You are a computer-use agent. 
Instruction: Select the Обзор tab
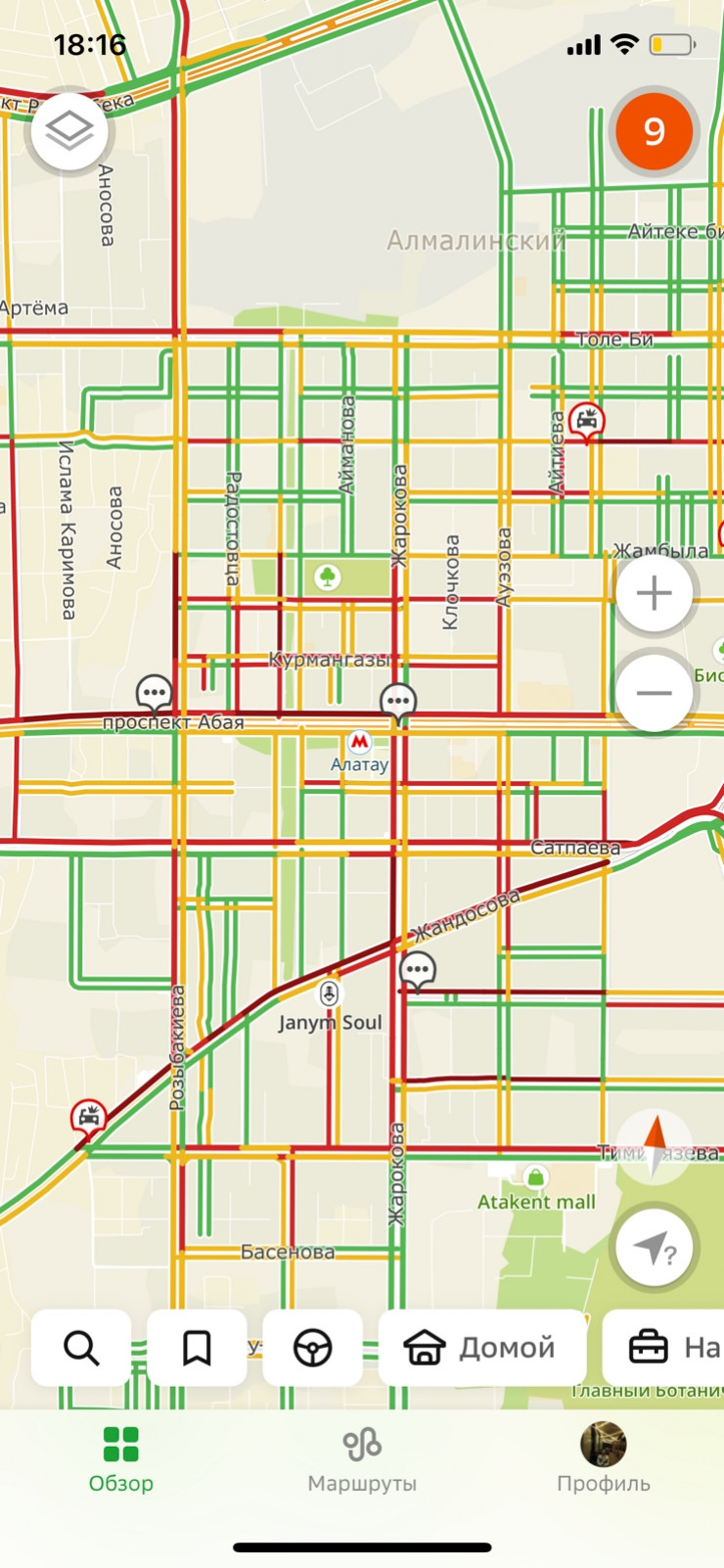pos(121,1457)
